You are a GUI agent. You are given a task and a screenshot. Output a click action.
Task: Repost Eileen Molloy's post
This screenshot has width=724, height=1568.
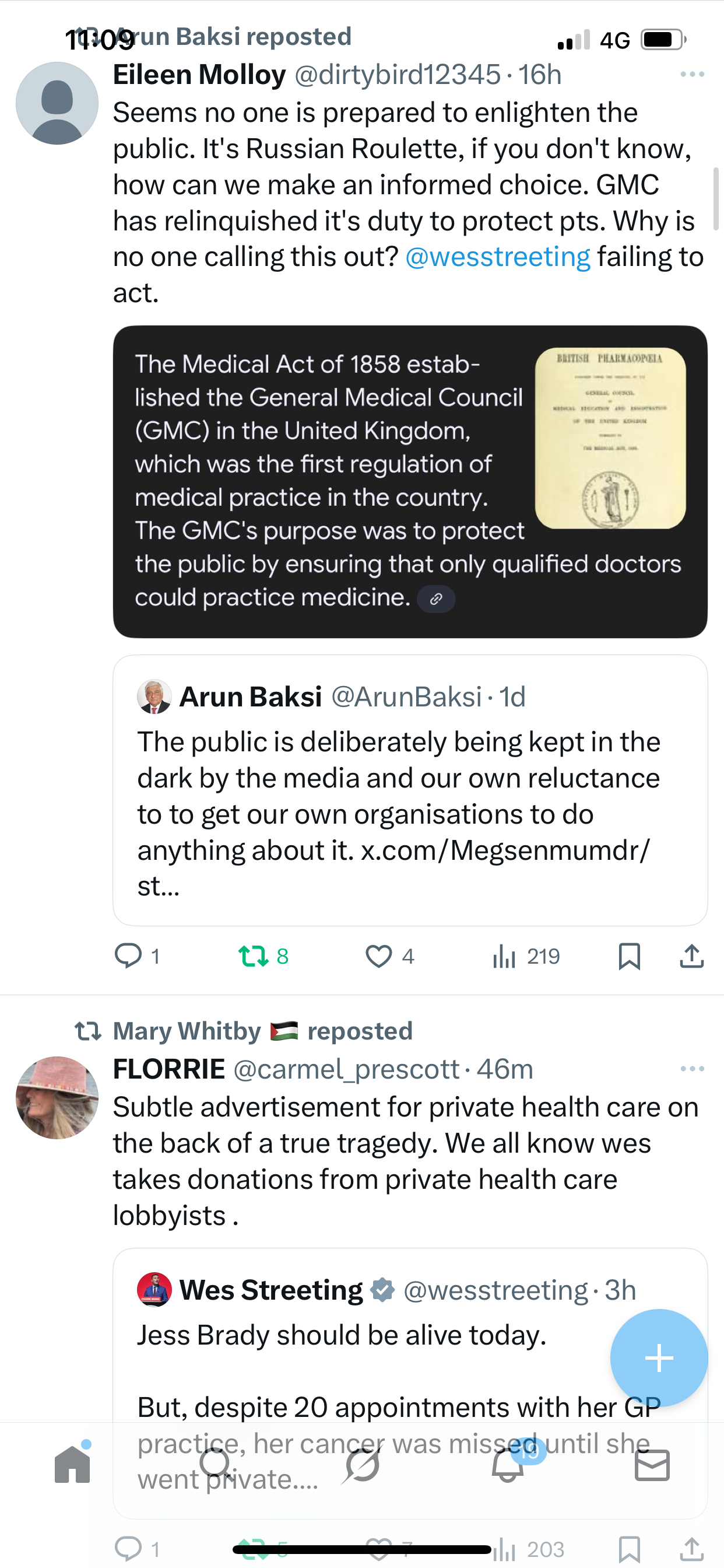(x=254, y=956)
